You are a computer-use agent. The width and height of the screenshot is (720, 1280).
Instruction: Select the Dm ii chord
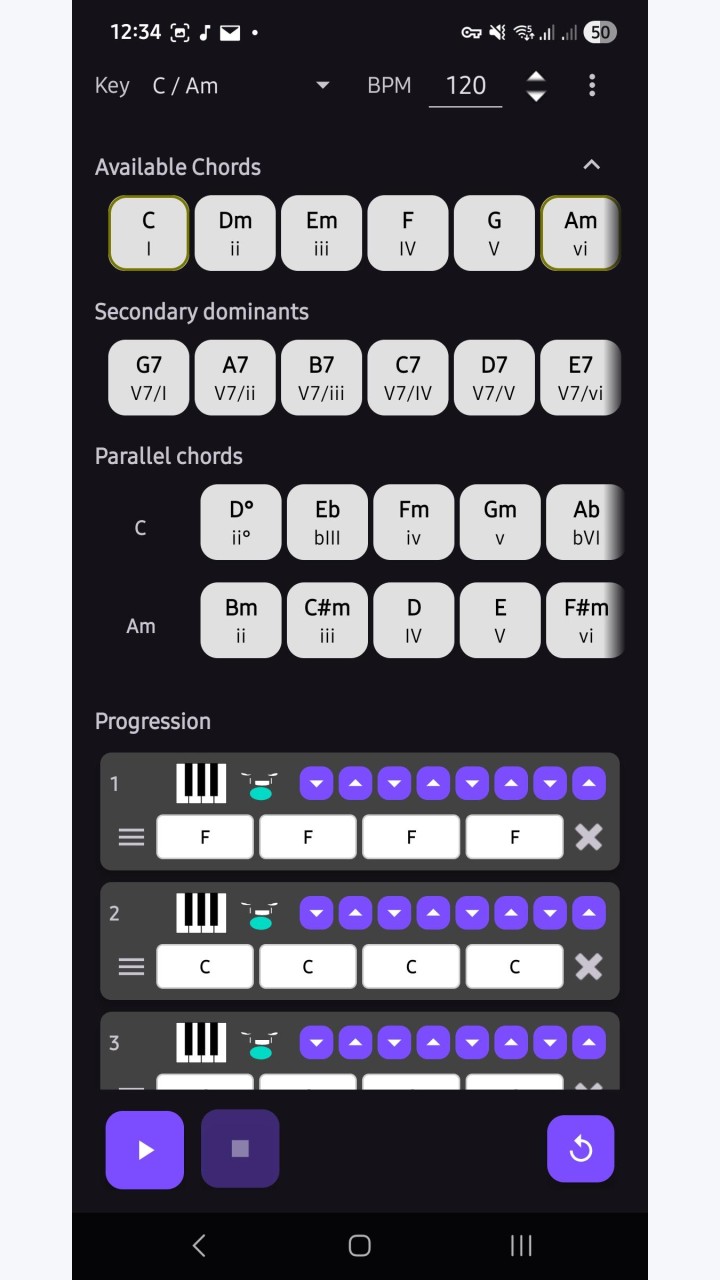coord(235,233)
